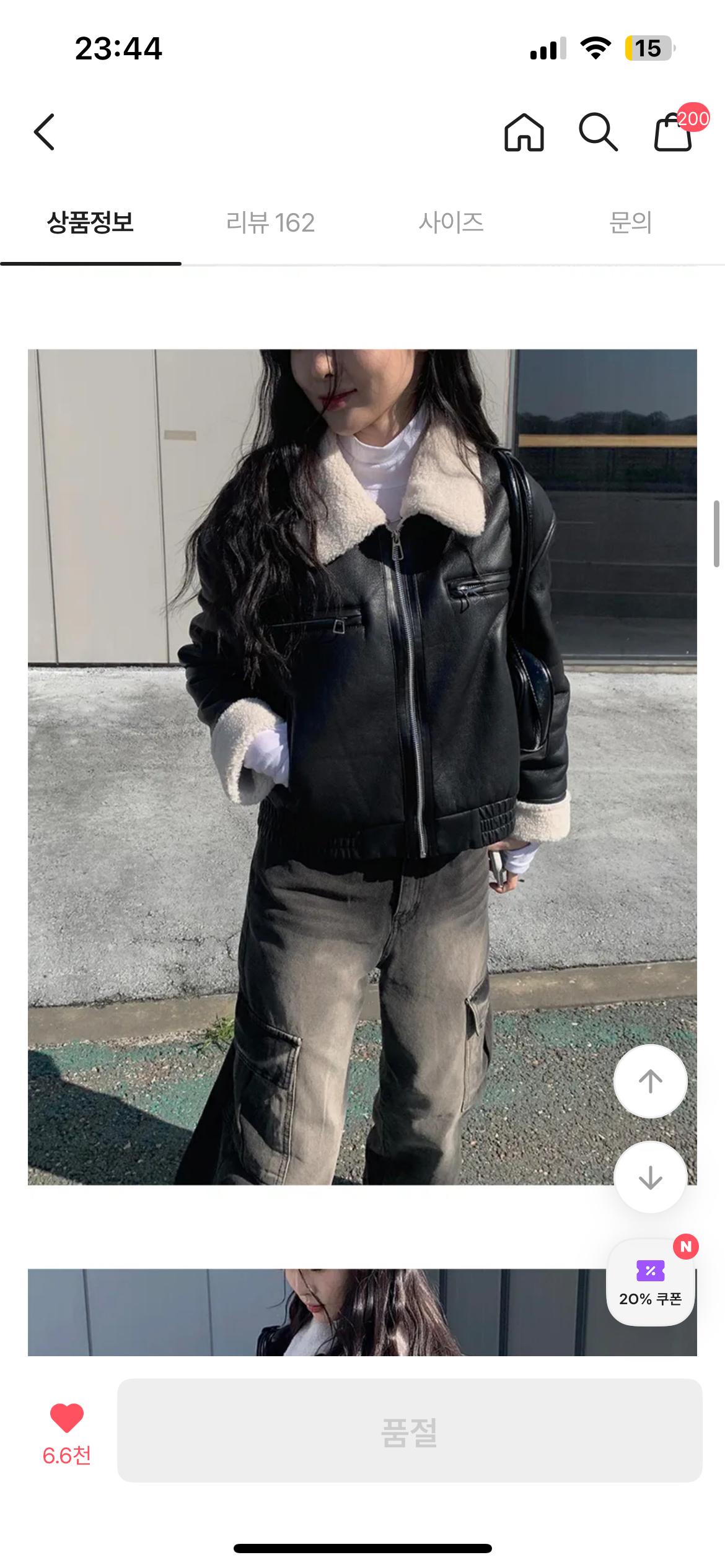The width and height of the screenshot is (725, 1568).
Task: Open the search magnifier icon
Action: click(598, 132)
